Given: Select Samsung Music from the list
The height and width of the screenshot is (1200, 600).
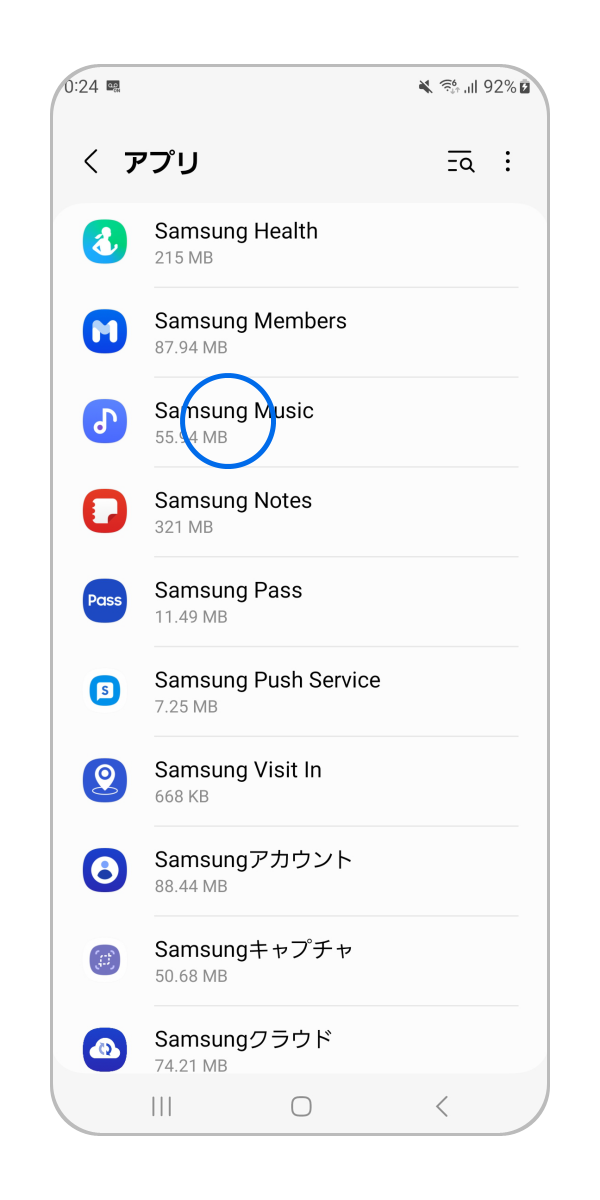Looking at the screenshot, I should tap(300, 423).
